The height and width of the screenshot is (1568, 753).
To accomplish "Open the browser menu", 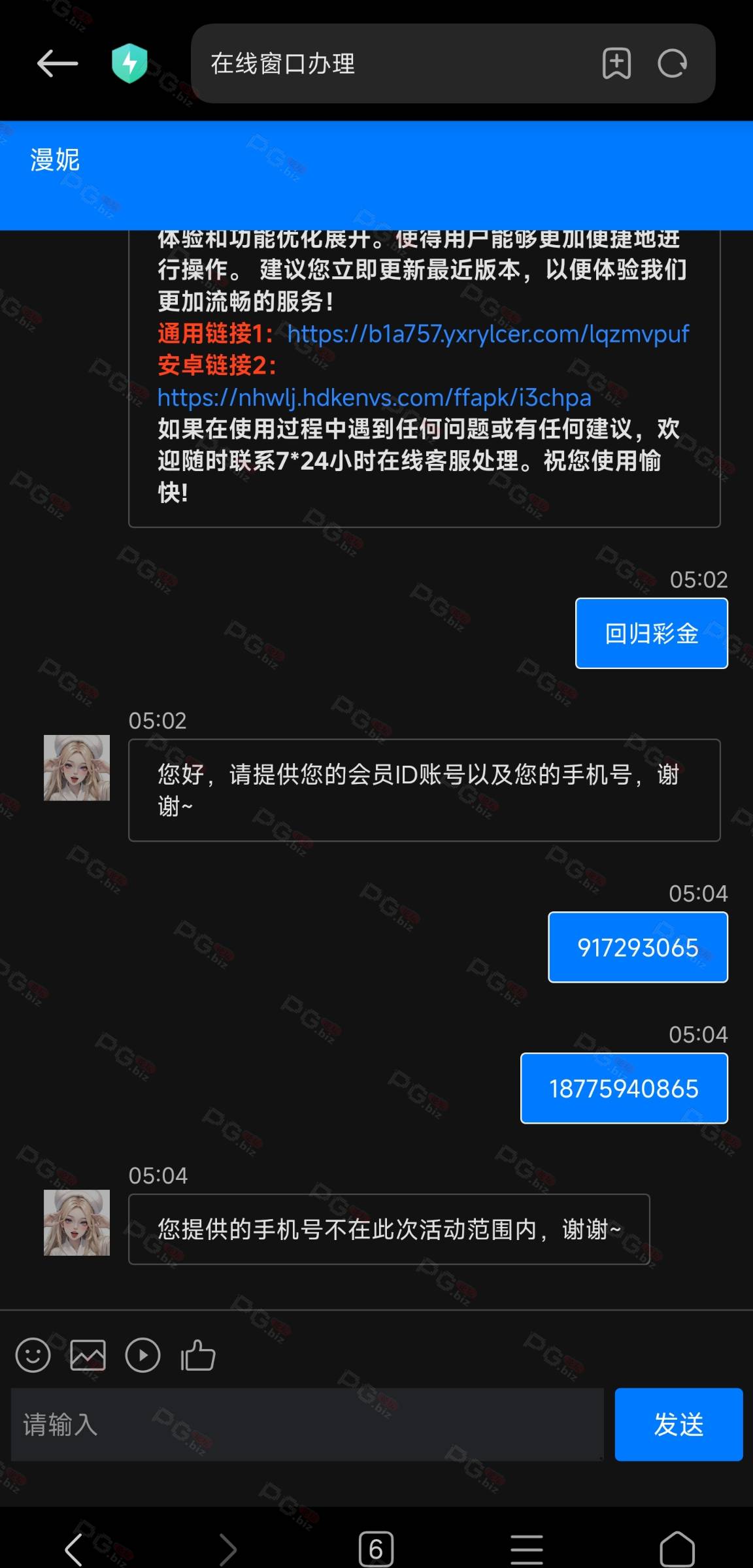I will (x=526, y=1548).
